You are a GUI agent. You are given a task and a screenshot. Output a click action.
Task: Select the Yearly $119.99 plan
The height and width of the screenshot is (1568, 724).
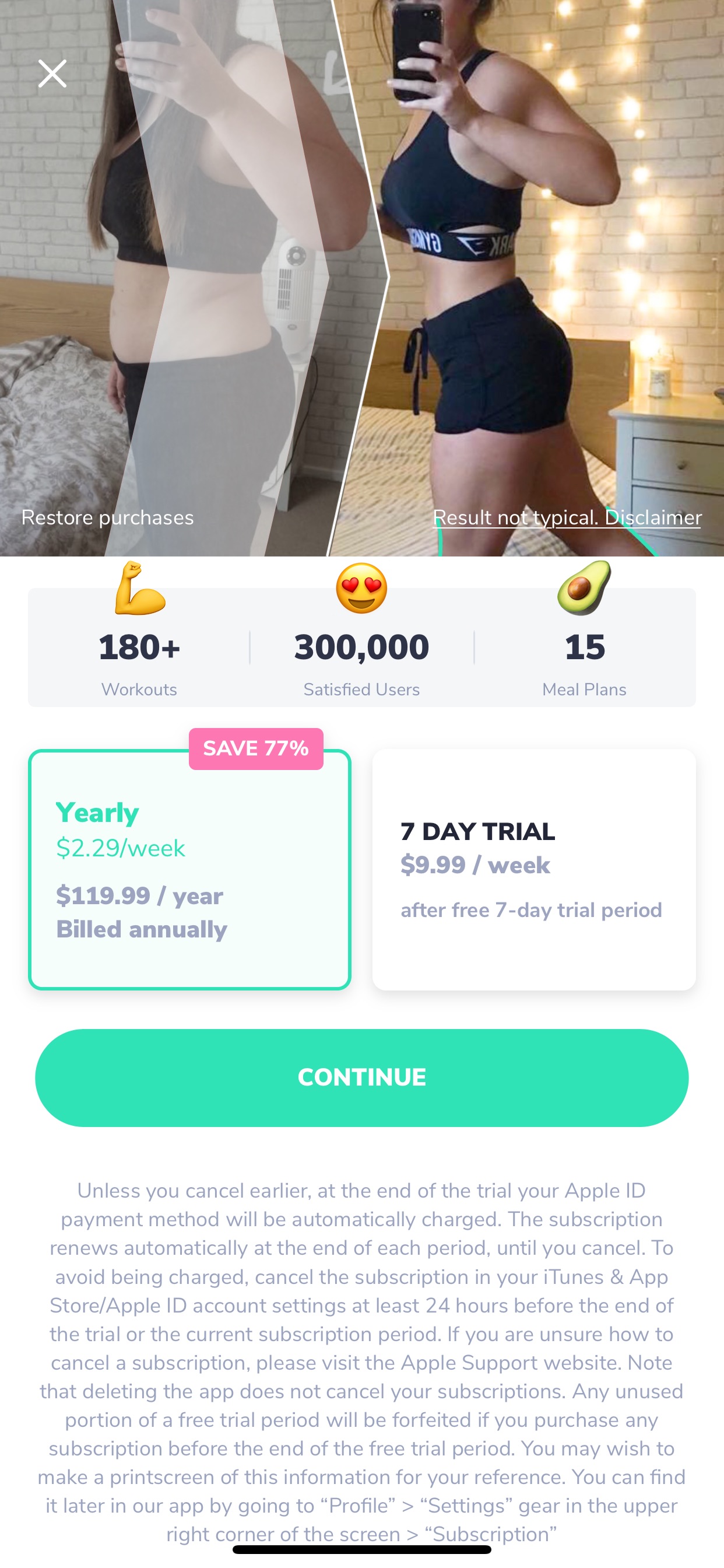click(x=189, y=870)
